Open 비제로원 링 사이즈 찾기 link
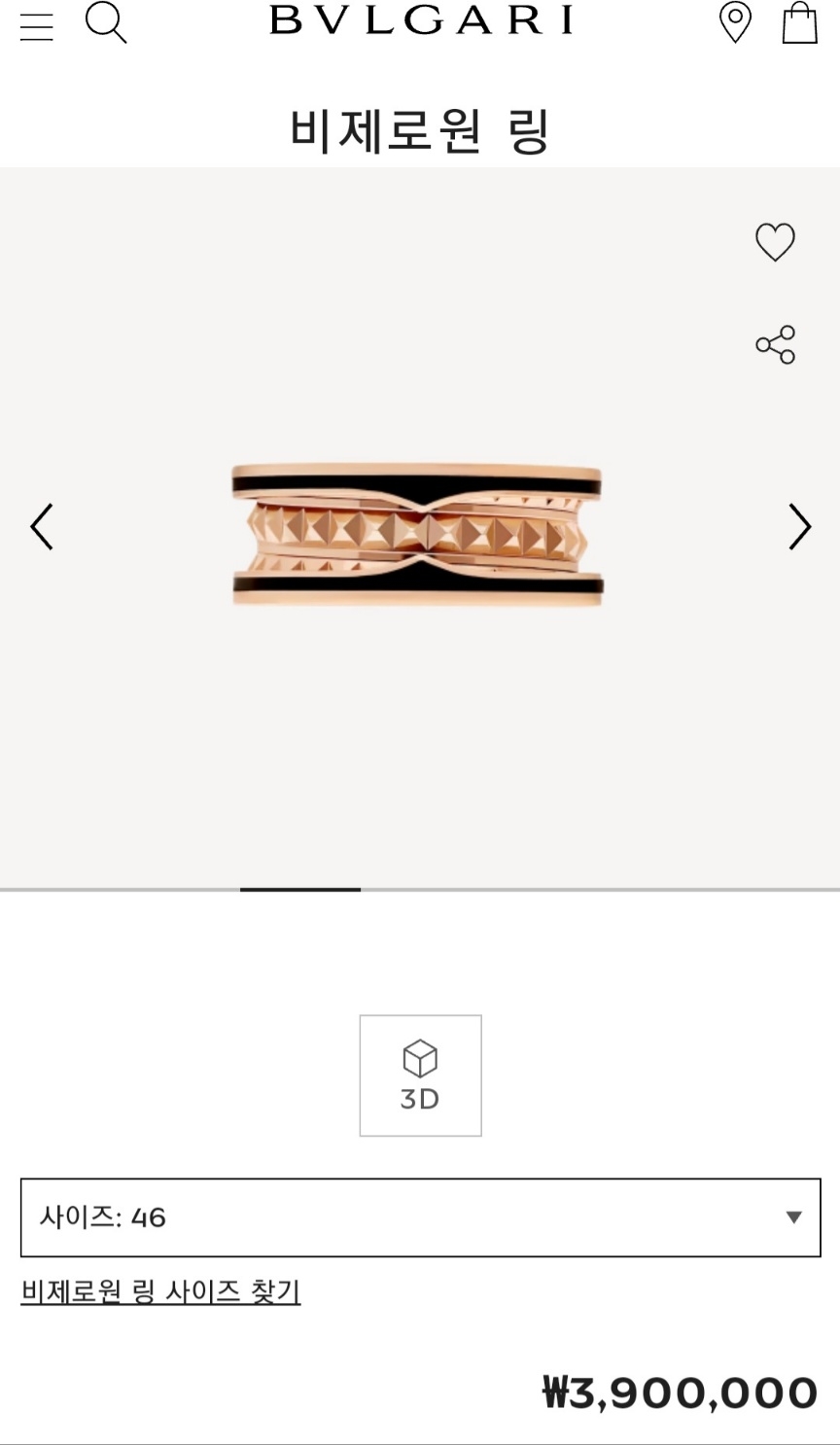 [160, 1291]
